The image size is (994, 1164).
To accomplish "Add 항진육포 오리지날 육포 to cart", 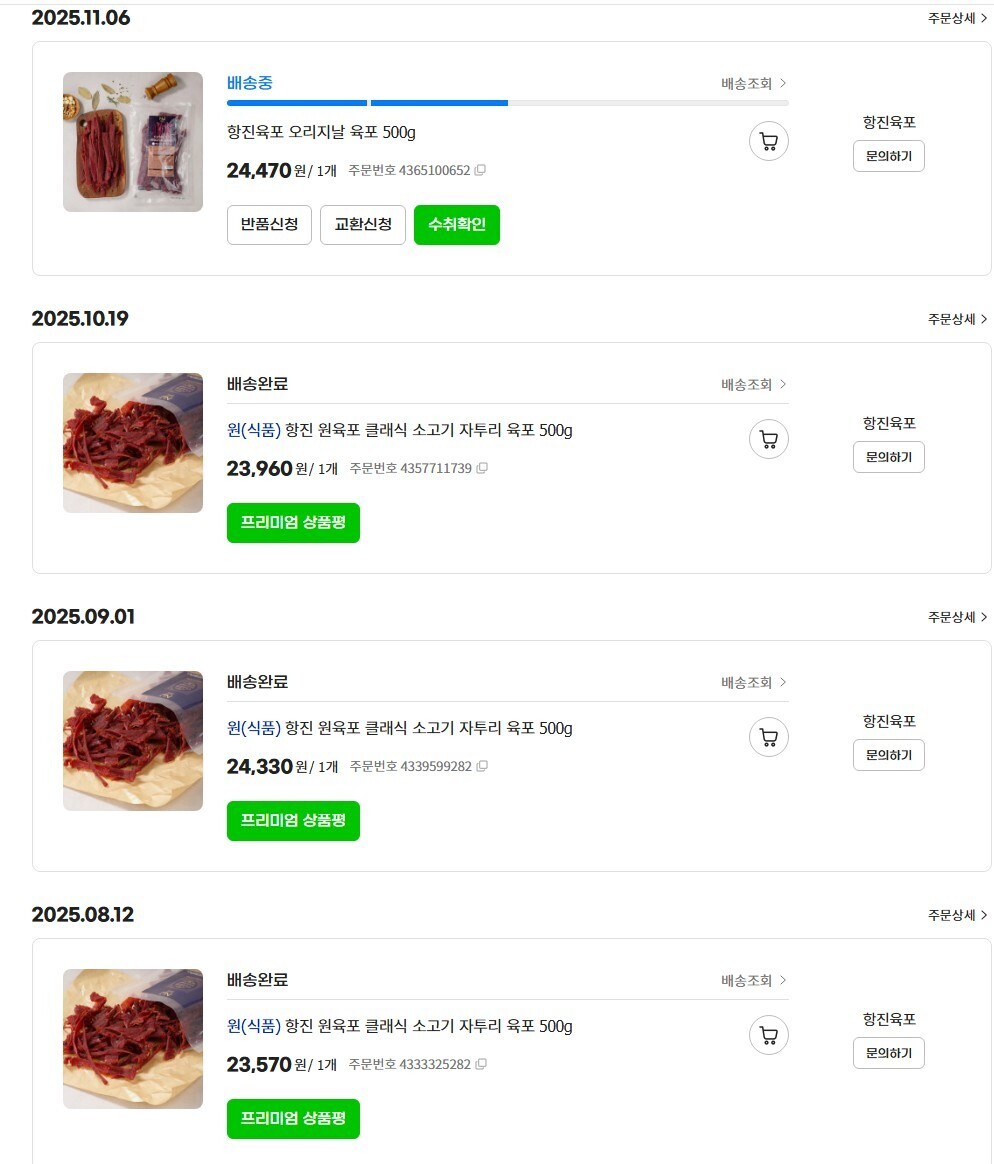I will pyautogui.click(x=768, y=141).
